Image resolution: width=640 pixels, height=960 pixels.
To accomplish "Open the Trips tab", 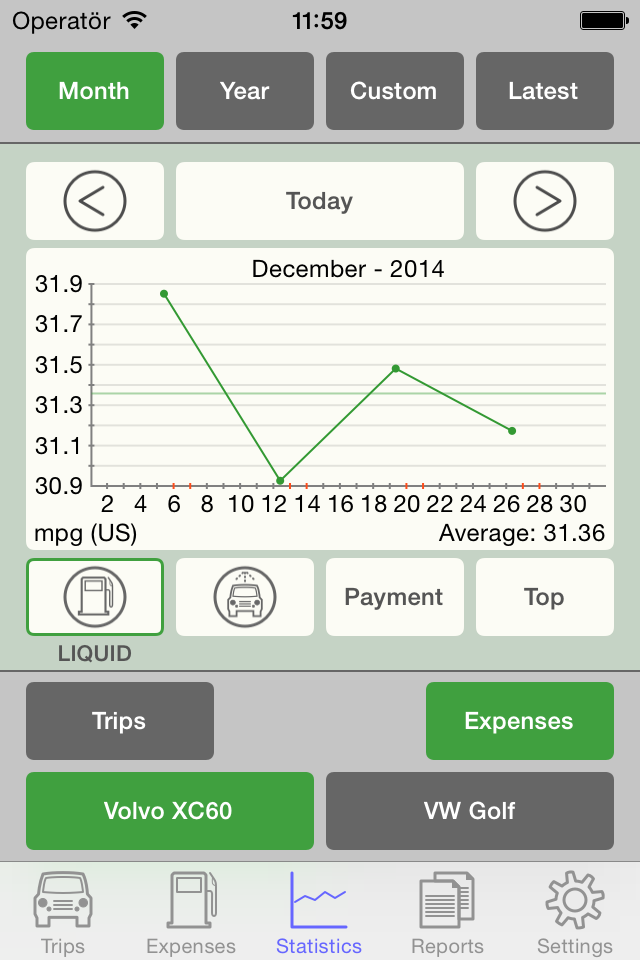I will coord(63,912).
